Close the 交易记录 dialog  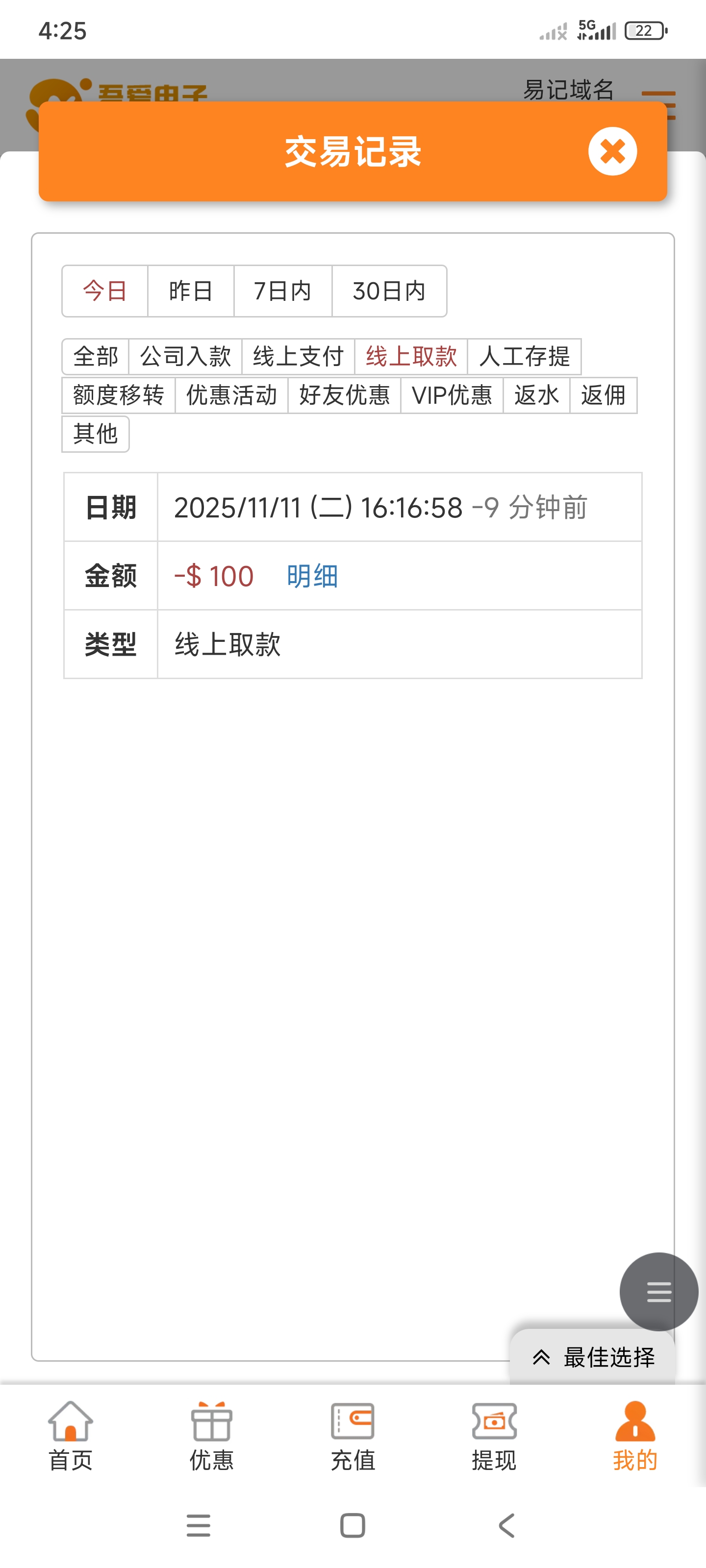point(612,151)
